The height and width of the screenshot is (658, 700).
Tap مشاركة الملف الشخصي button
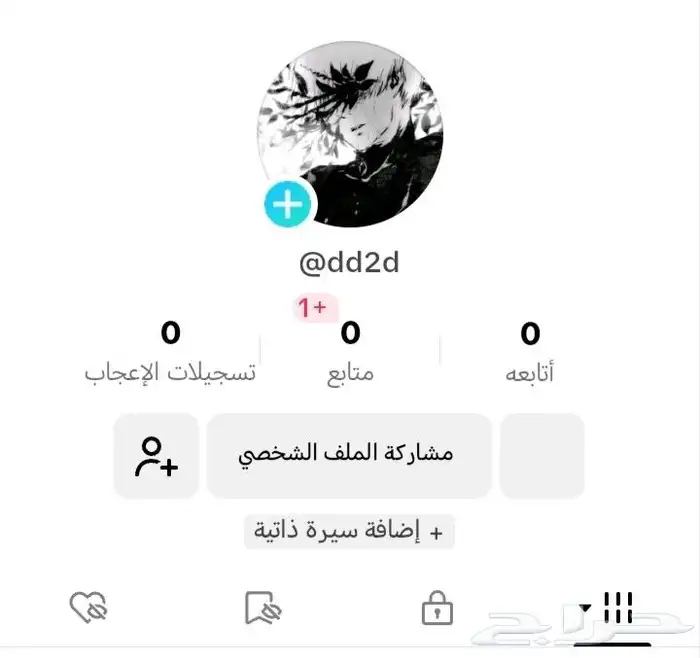pyautogui.click(x=349, y=454)
